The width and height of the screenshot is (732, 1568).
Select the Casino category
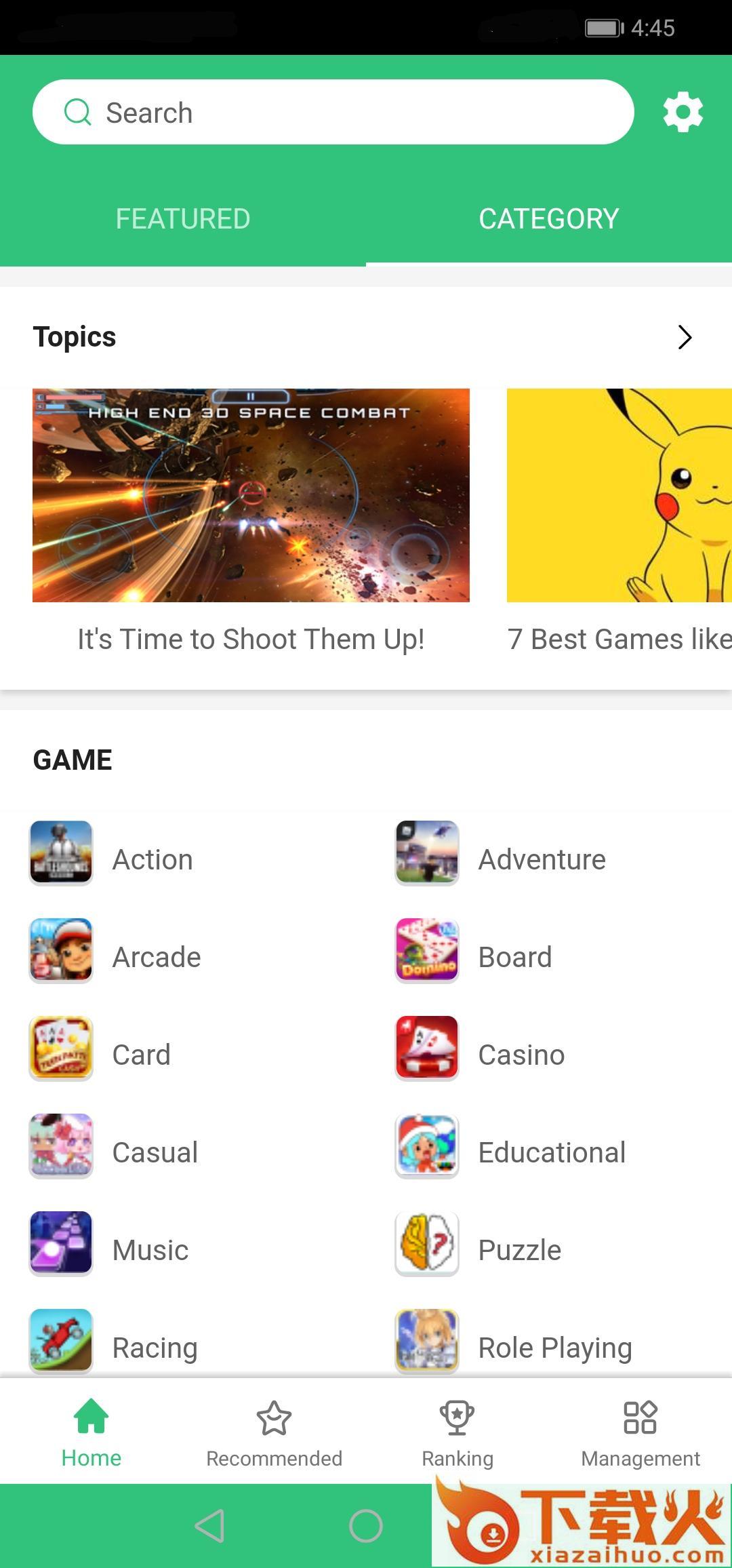(521, 1055)
